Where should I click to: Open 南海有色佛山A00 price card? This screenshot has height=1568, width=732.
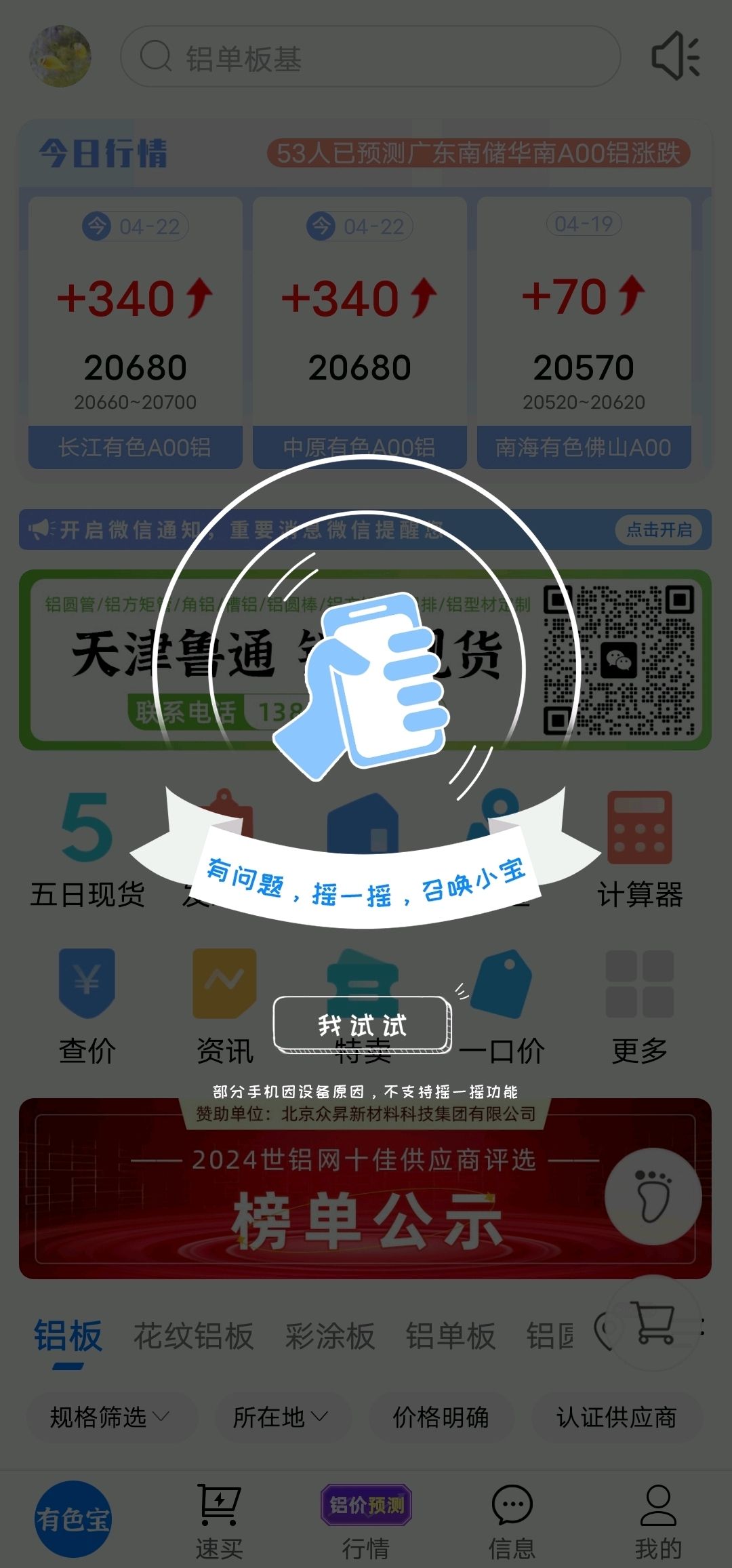(x=584, y=332)
